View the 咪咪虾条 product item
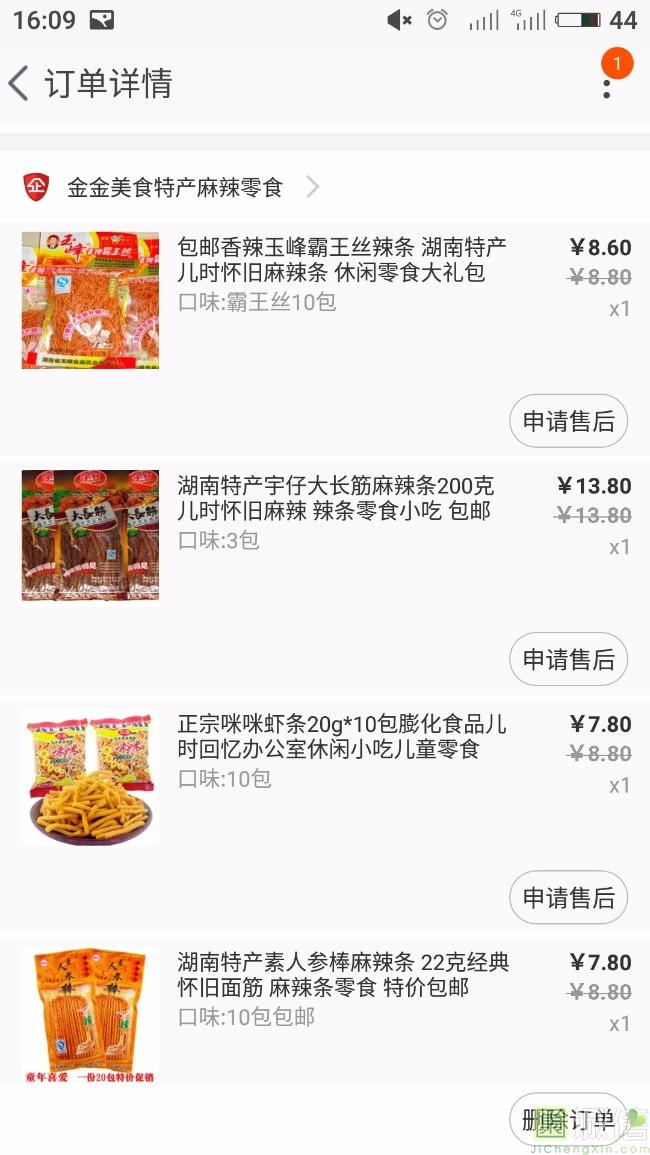Viewport: 650px width, 1155px height. coord(340,750)
